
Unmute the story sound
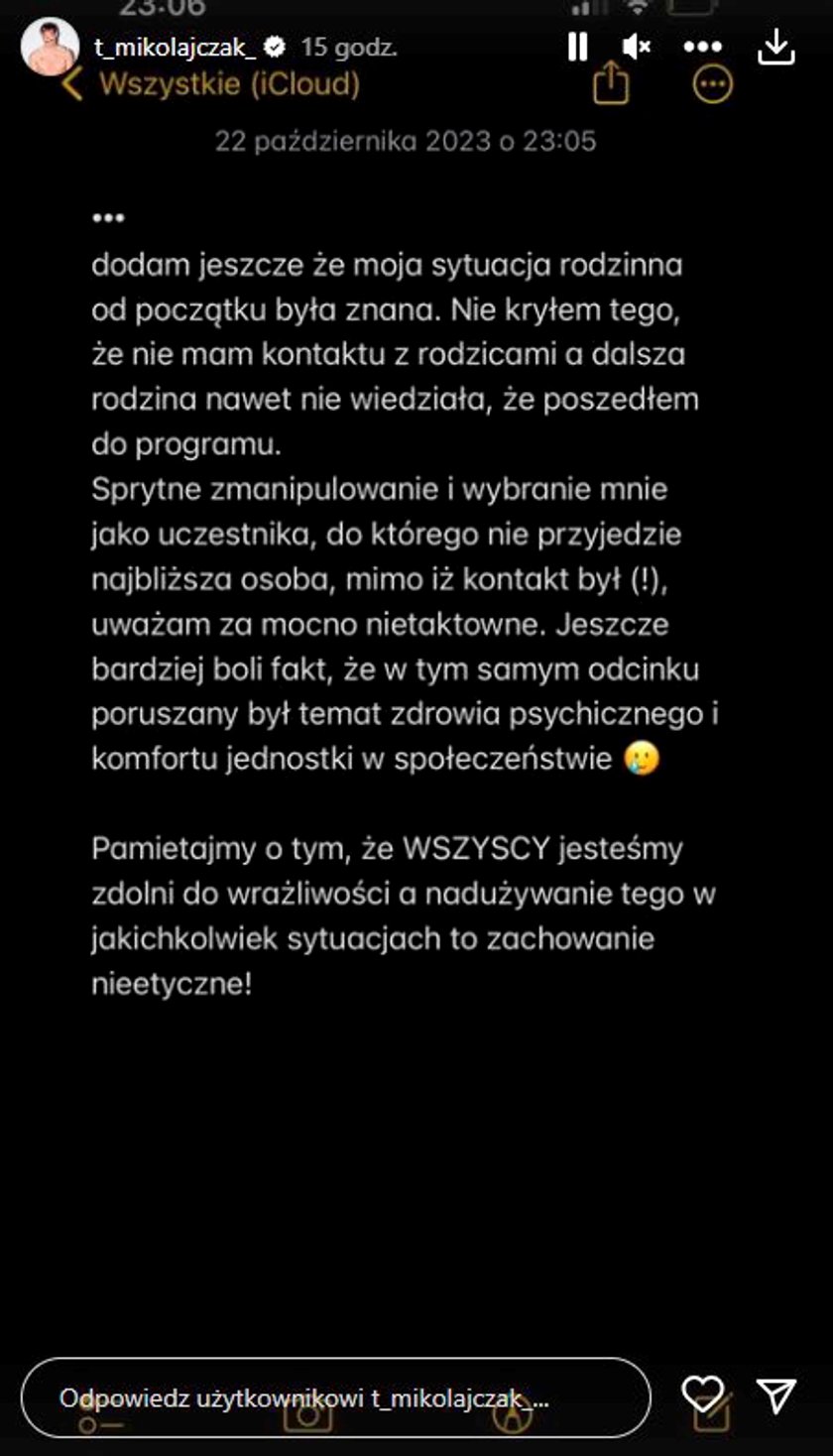(x=637, y=47)
